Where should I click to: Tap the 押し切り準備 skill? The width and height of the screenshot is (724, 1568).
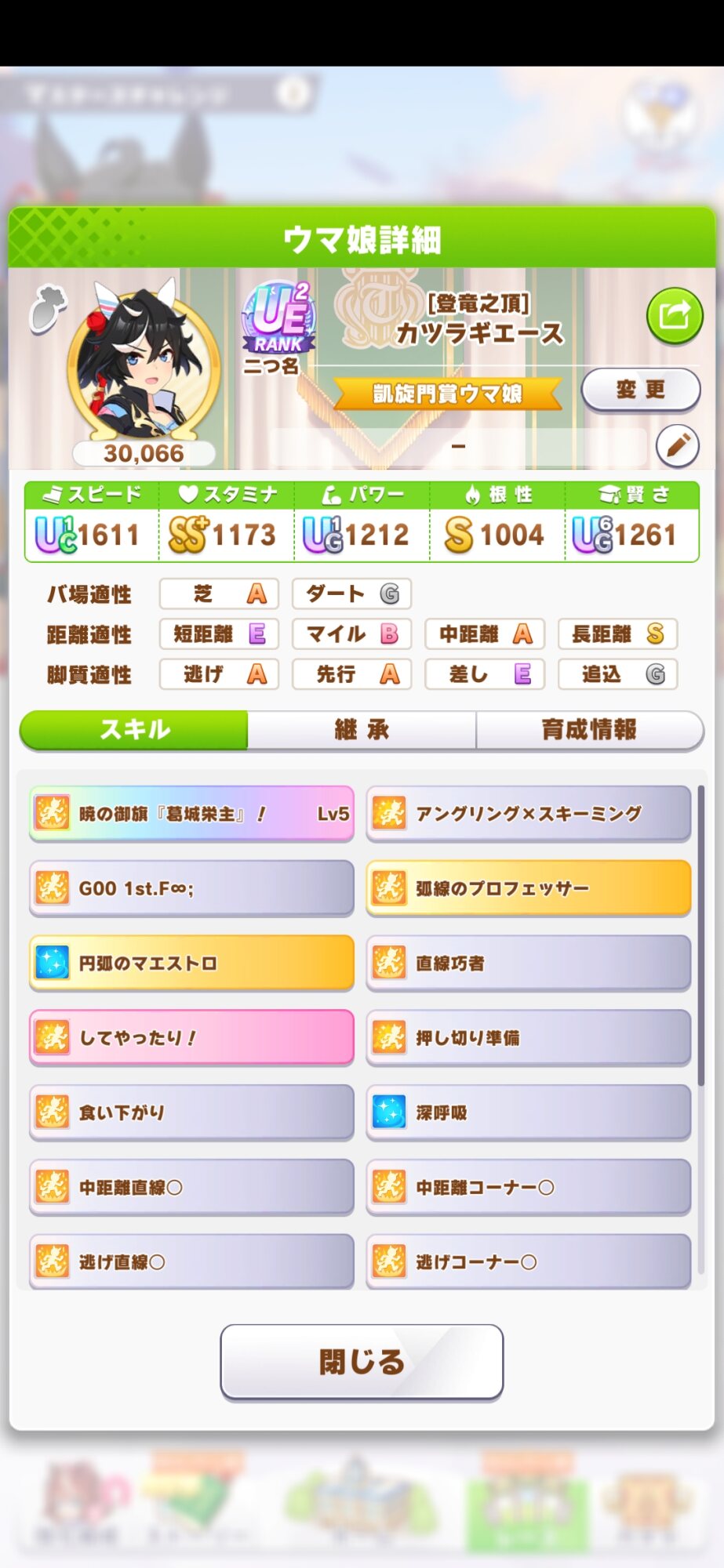point(528,1038)
